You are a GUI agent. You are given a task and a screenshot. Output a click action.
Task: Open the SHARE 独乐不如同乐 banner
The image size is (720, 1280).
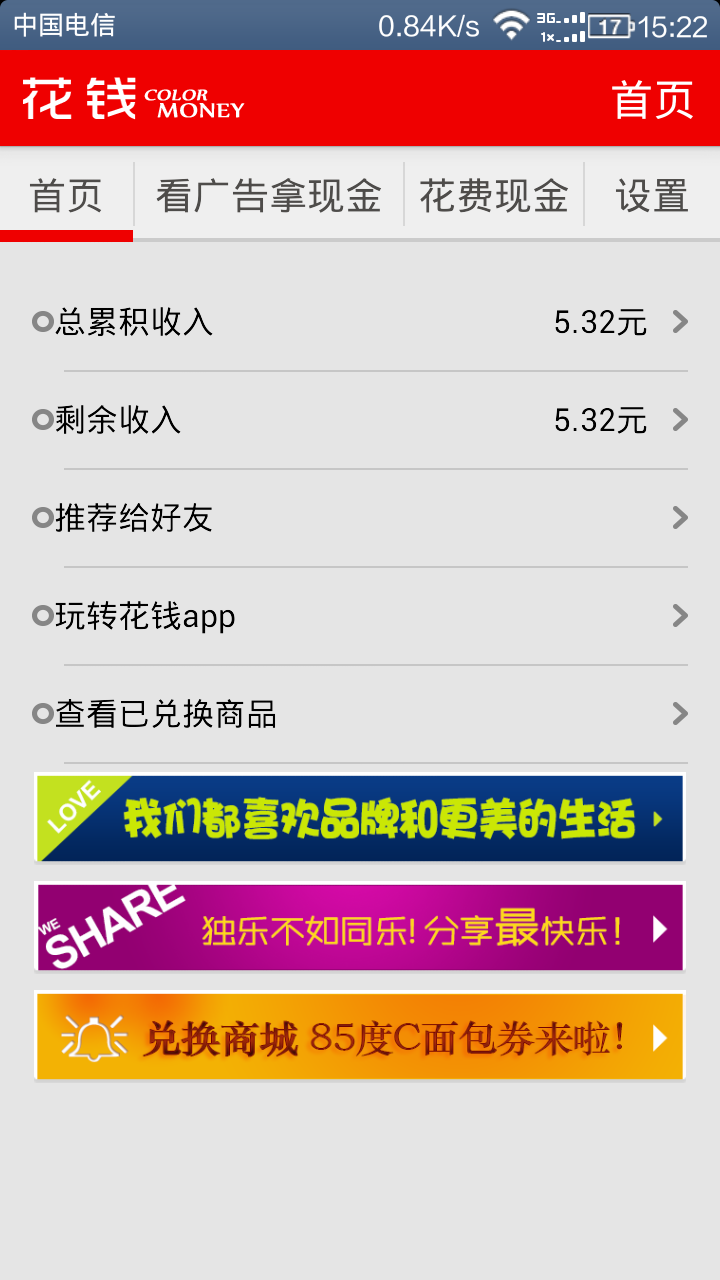[x=360, y=927]
